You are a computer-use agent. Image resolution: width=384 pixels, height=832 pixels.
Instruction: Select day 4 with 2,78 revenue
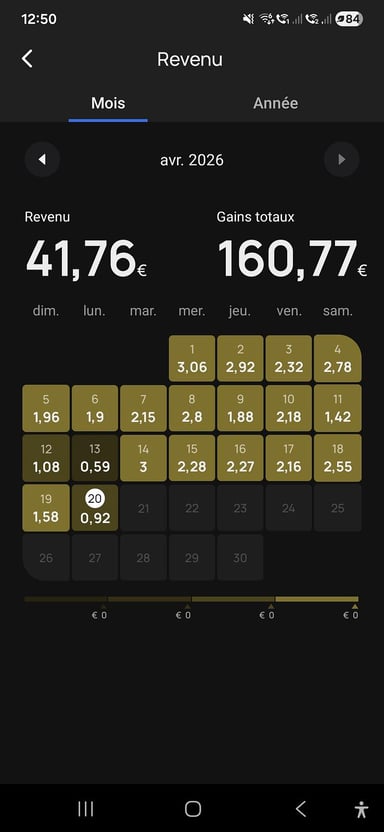[338, 358]
